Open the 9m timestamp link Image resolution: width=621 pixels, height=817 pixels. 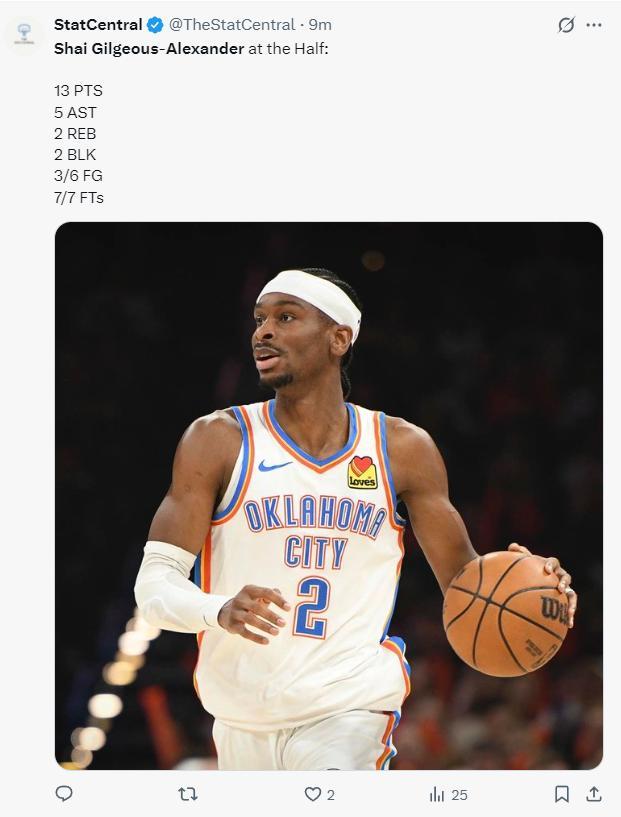click(320, 24)
